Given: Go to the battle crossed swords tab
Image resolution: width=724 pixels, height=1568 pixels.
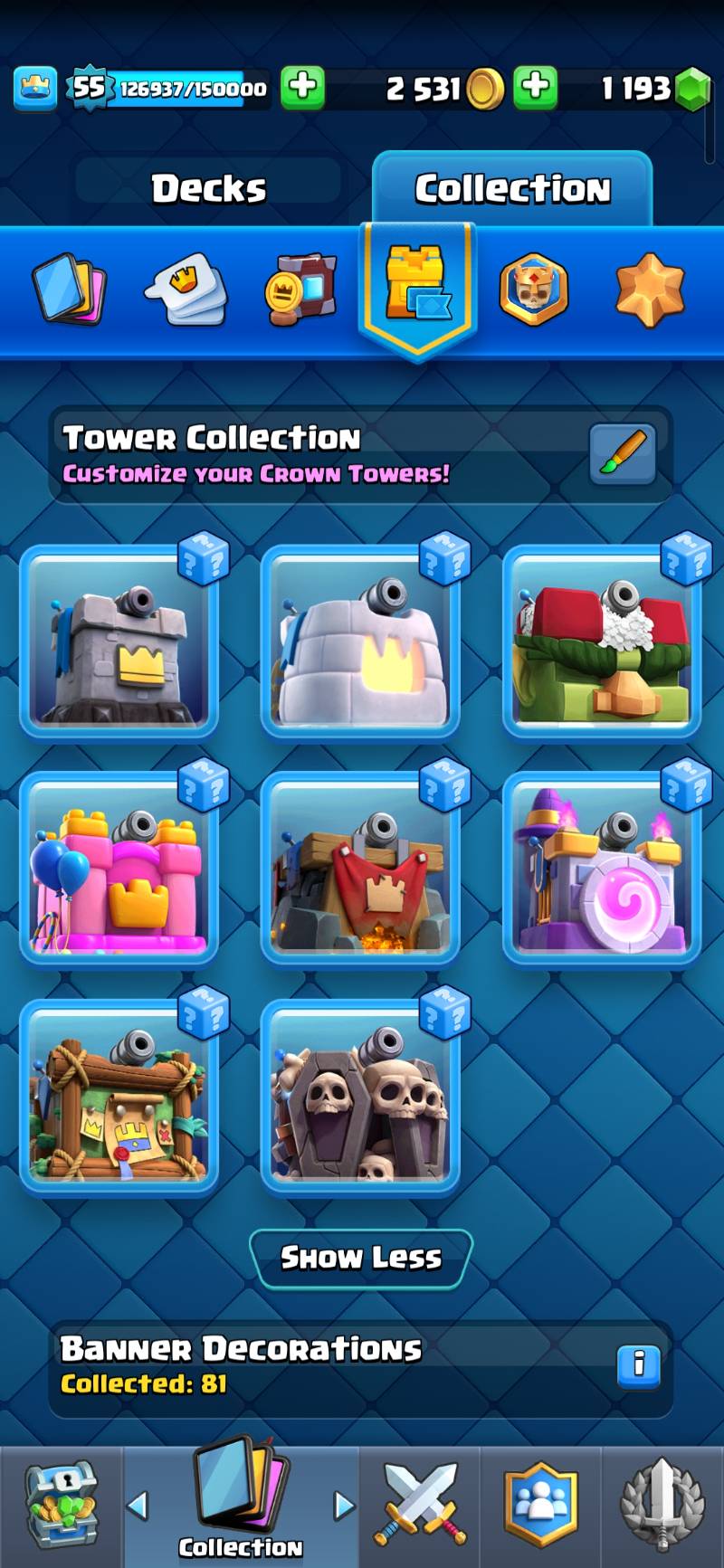Looking at the screenshot, I should coord(420,1505).
